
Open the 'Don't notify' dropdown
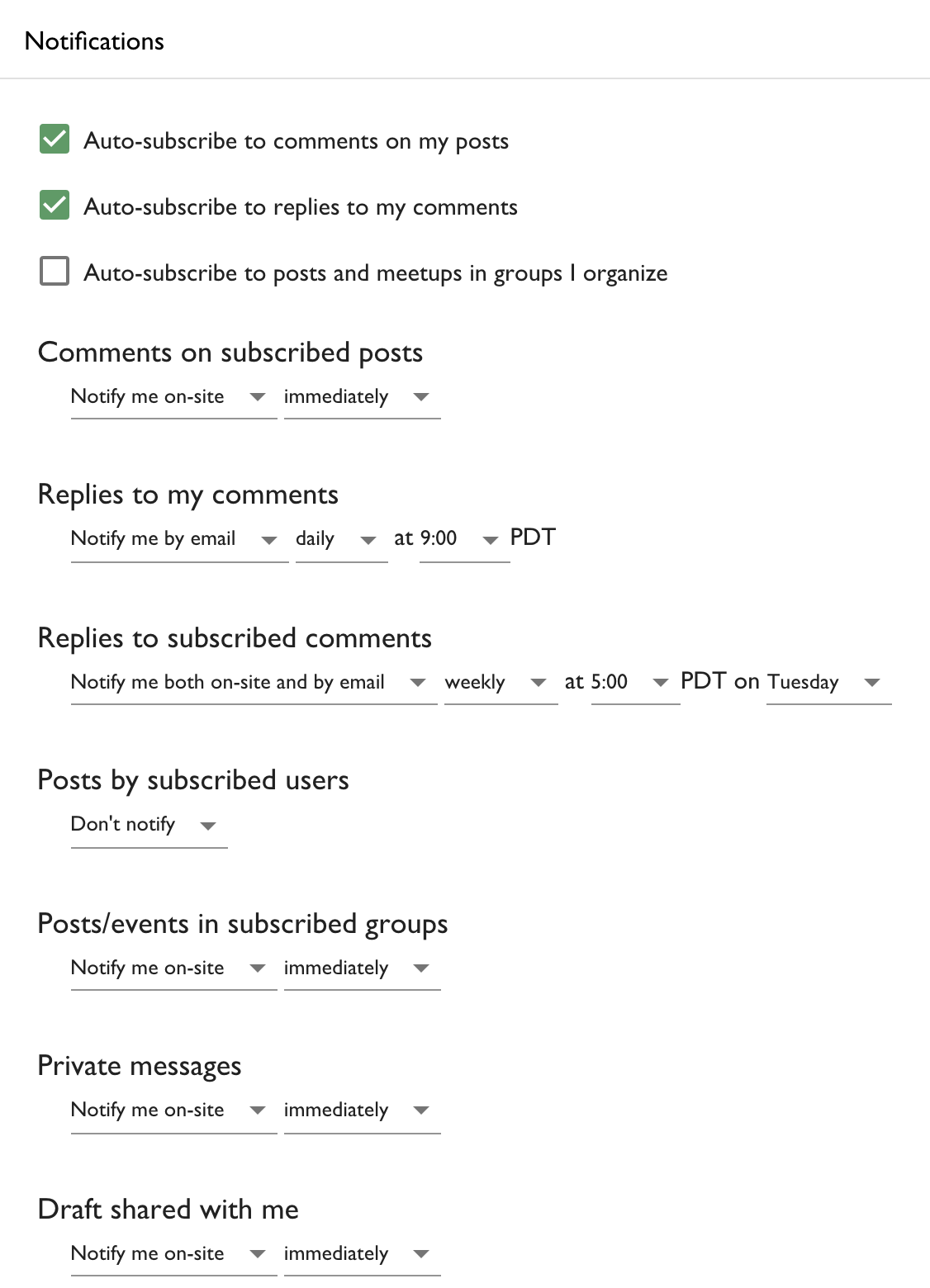coord(148,825)
